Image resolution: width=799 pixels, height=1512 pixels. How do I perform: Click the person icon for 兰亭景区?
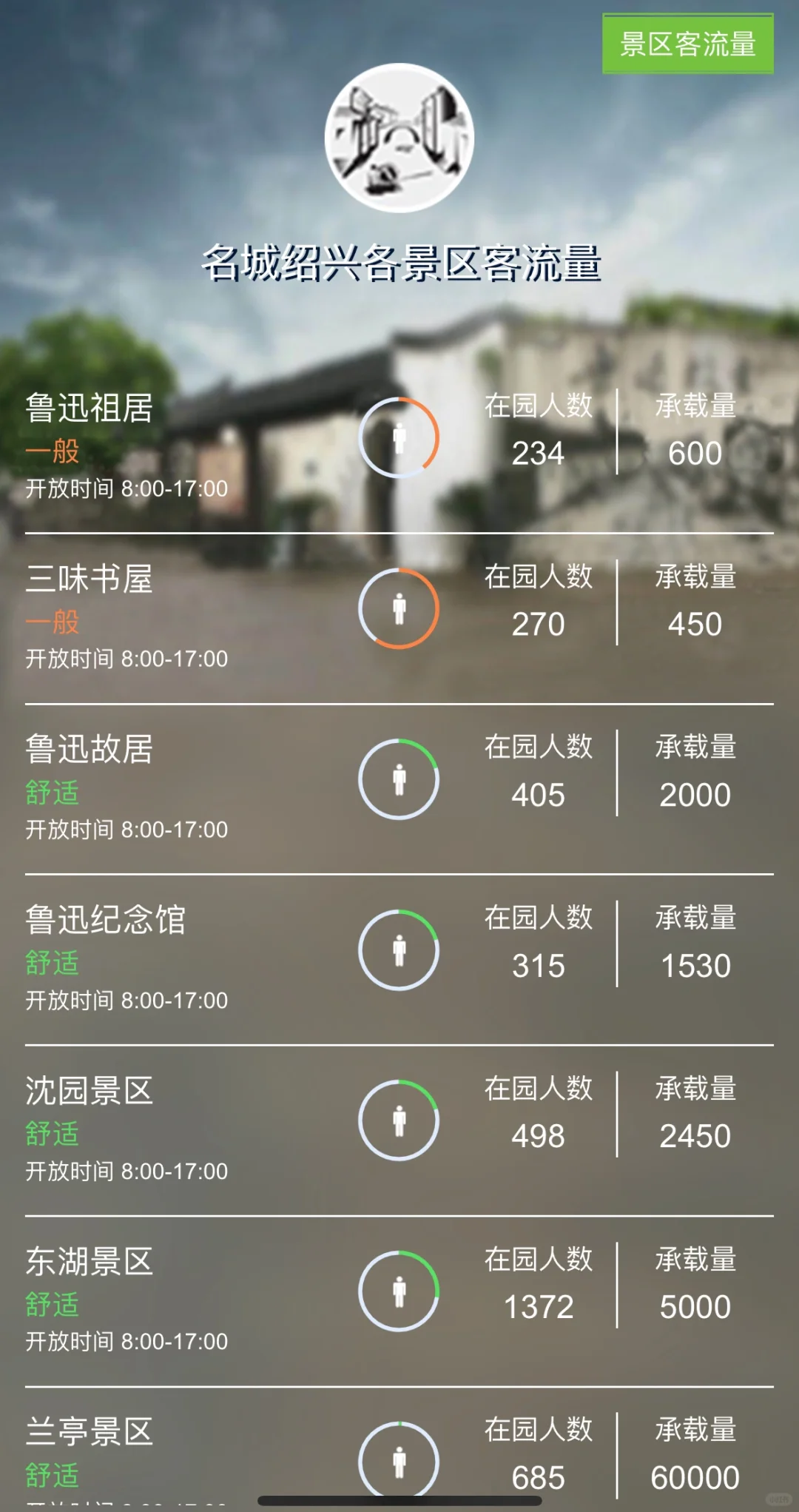pyautogui.click(x=399, y=1459)
